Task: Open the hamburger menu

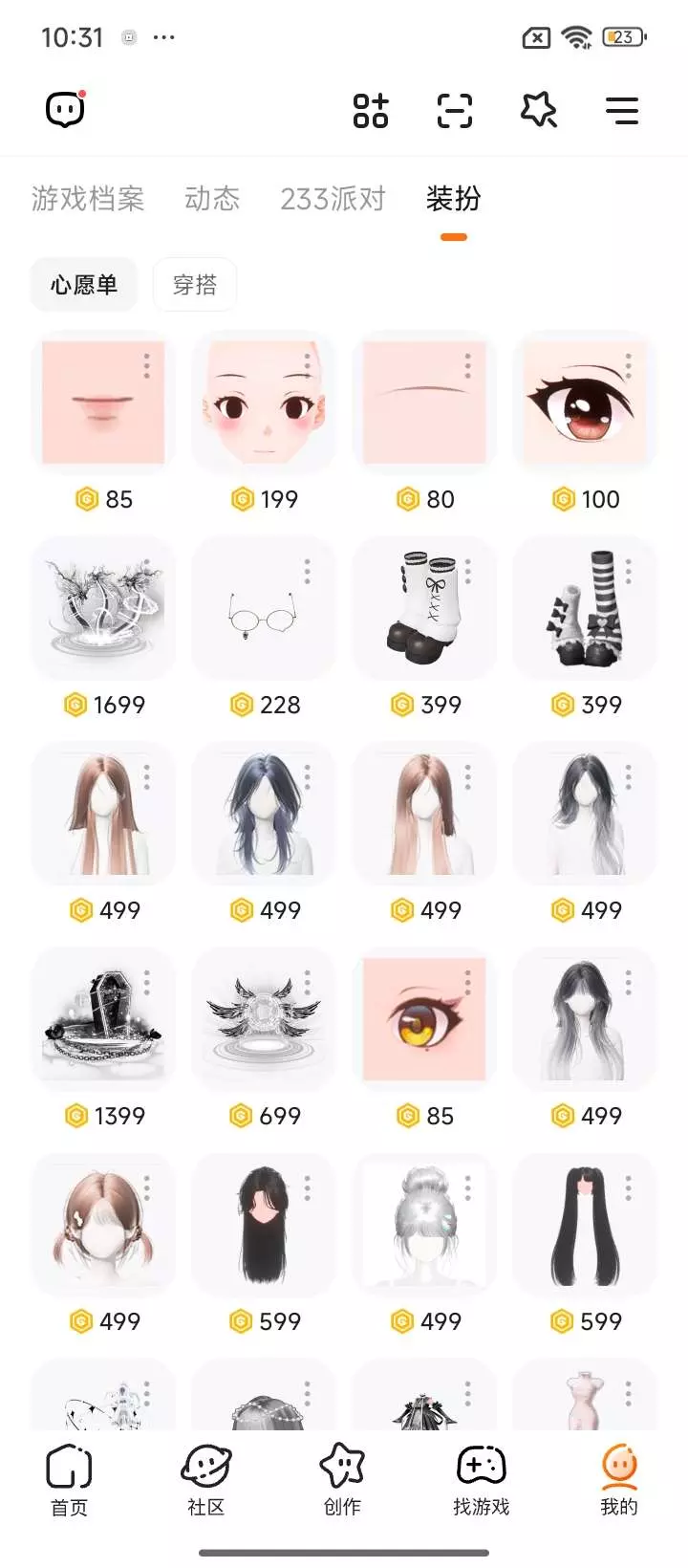Action: coord(622,111)
